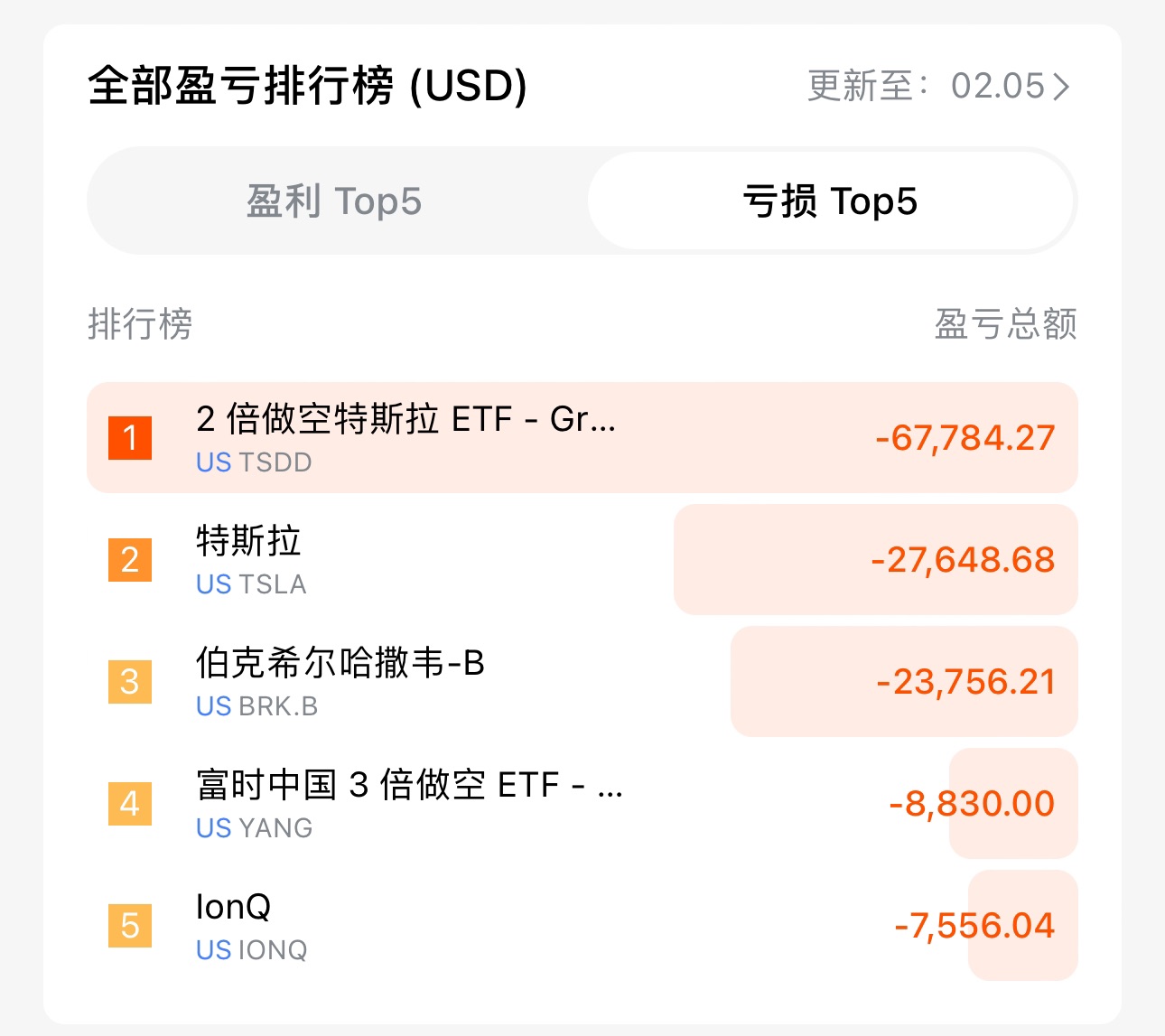View the 特斯拉 TSLA loss details
The image size is (1165, 1036).
(582, 560)
